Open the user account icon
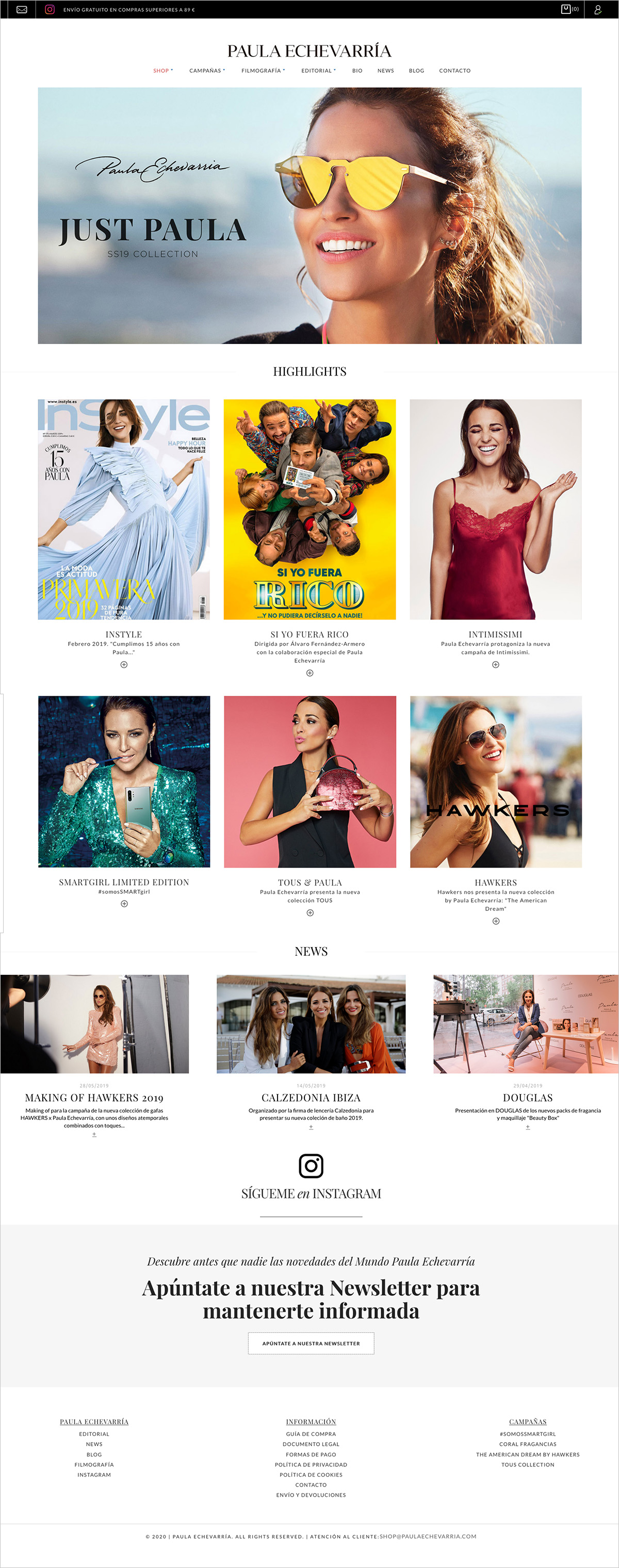 [x=598, y=10]
